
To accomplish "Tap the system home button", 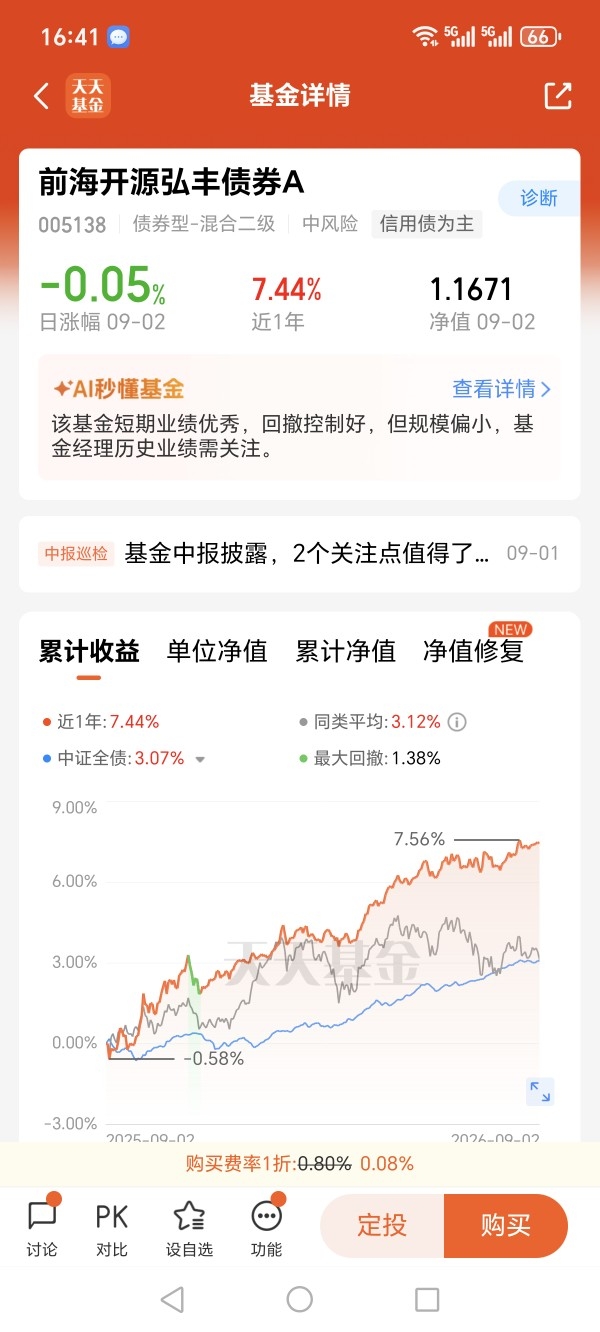I will [x=300, y=1299].
